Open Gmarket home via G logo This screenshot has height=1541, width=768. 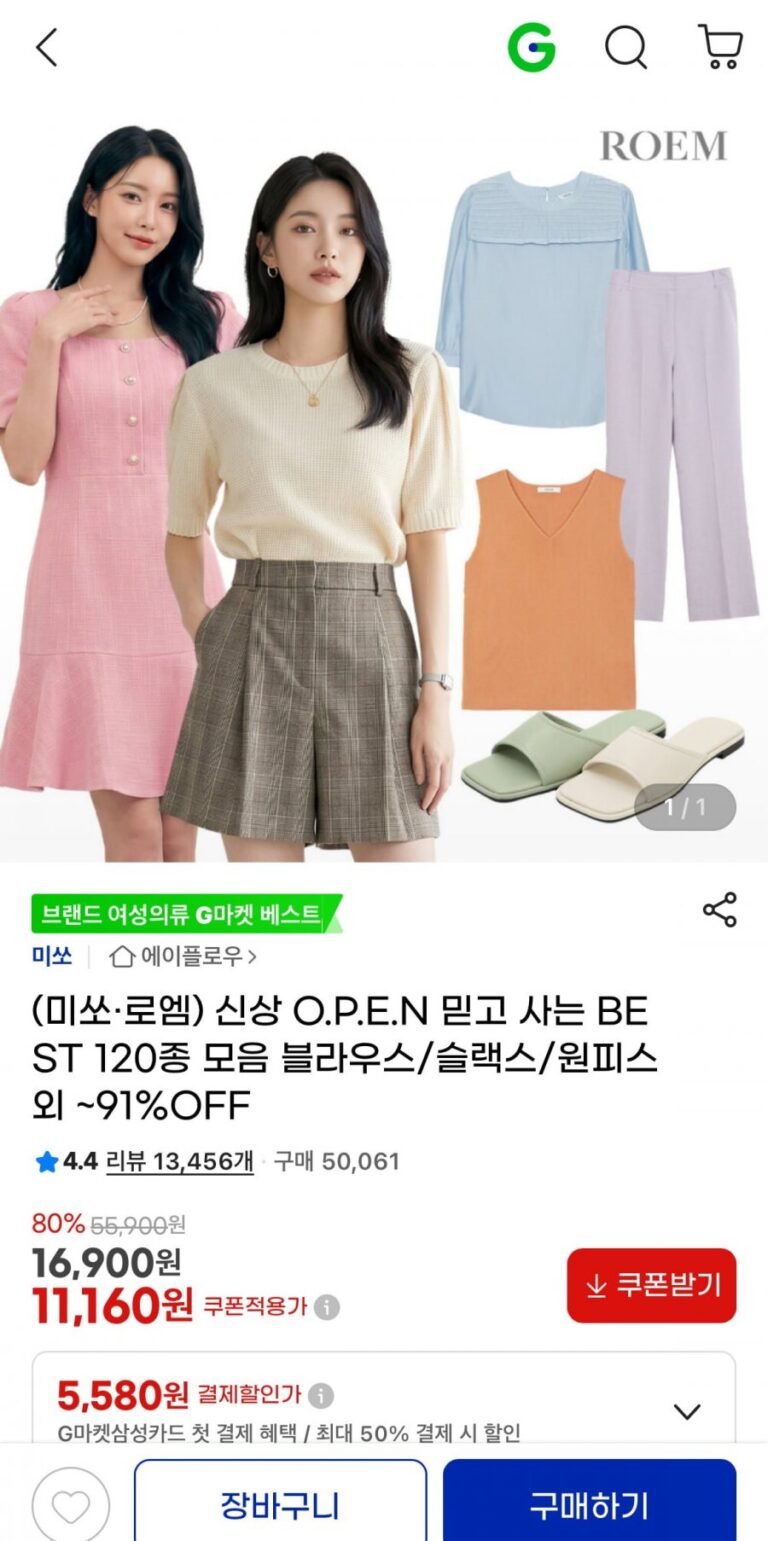(x=531, y=47)
